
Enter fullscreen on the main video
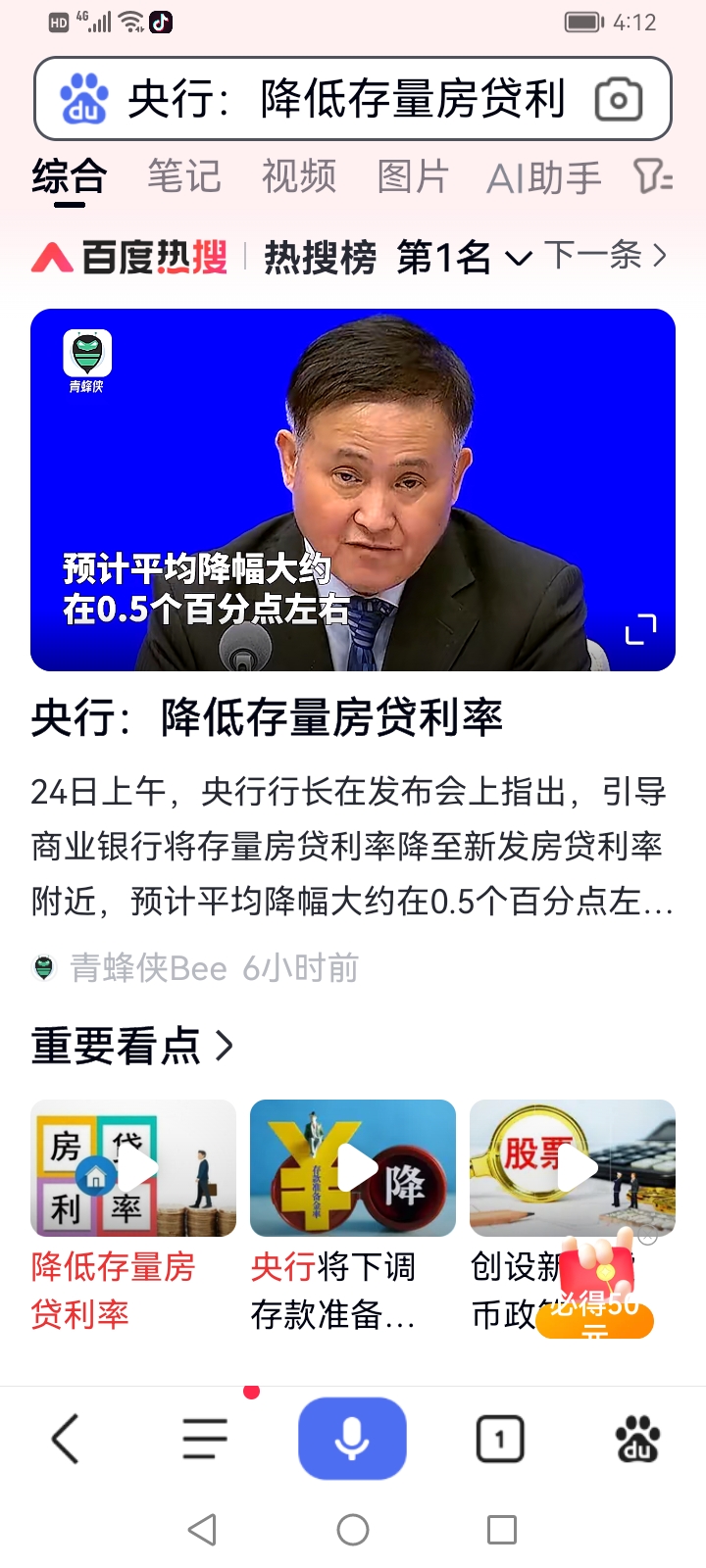click(x=639, y=630)
